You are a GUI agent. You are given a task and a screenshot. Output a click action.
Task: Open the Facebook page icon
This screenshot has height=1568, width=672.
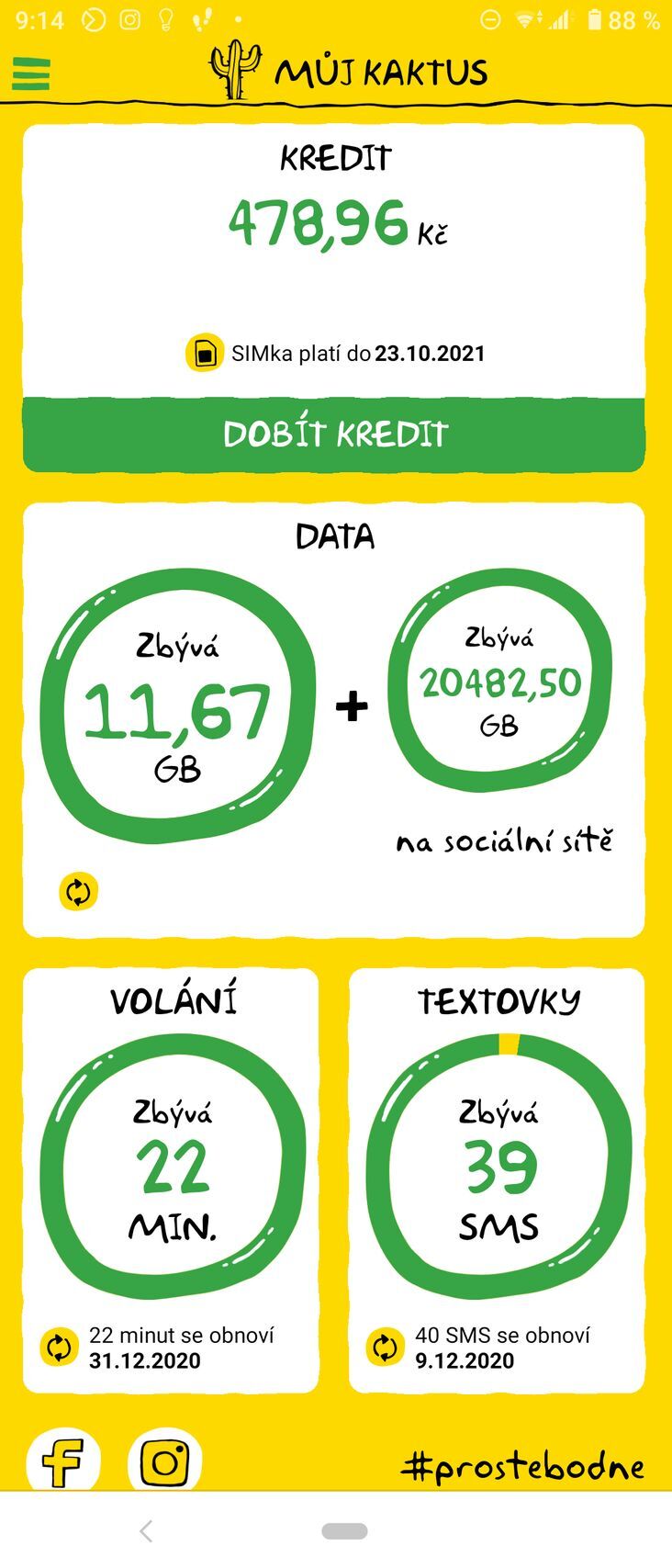pyautogui.click(x=61, y=1461)
